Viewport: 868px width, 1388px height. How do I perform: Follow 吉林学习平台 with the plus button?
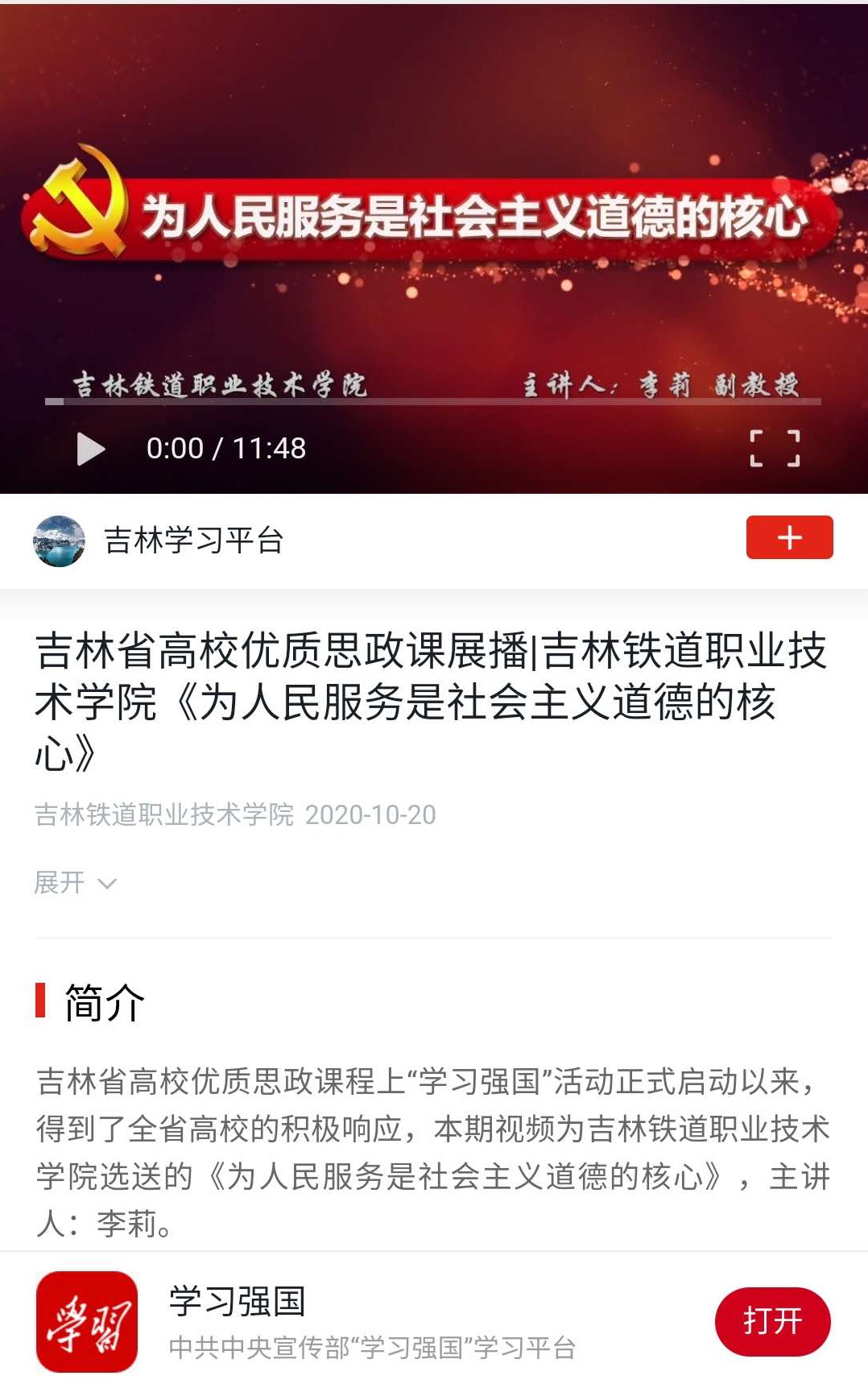pyautogui.click(x=789, y=537)
